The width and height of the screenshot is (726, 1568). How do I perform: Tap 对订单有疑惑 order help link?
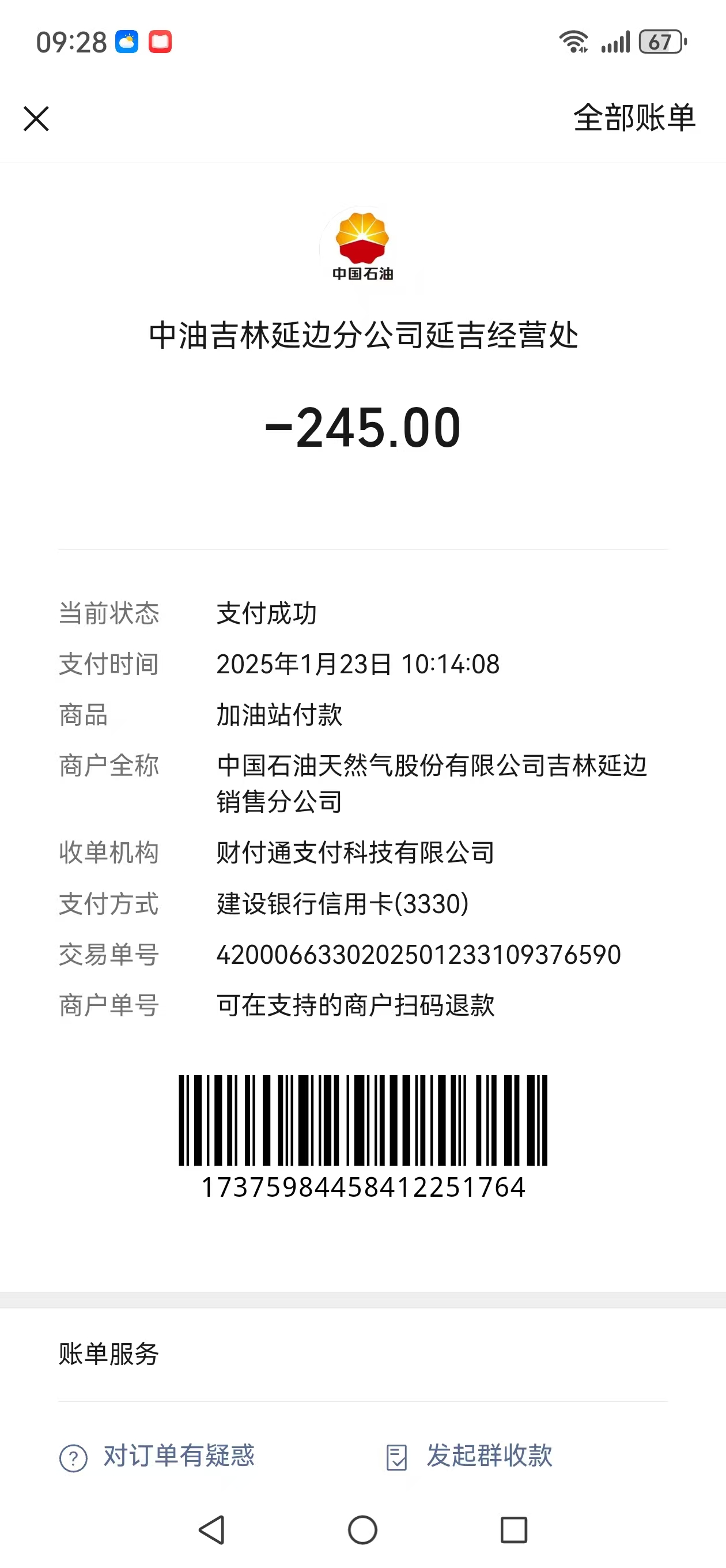pyautogui.click(x=157, y=1456)
